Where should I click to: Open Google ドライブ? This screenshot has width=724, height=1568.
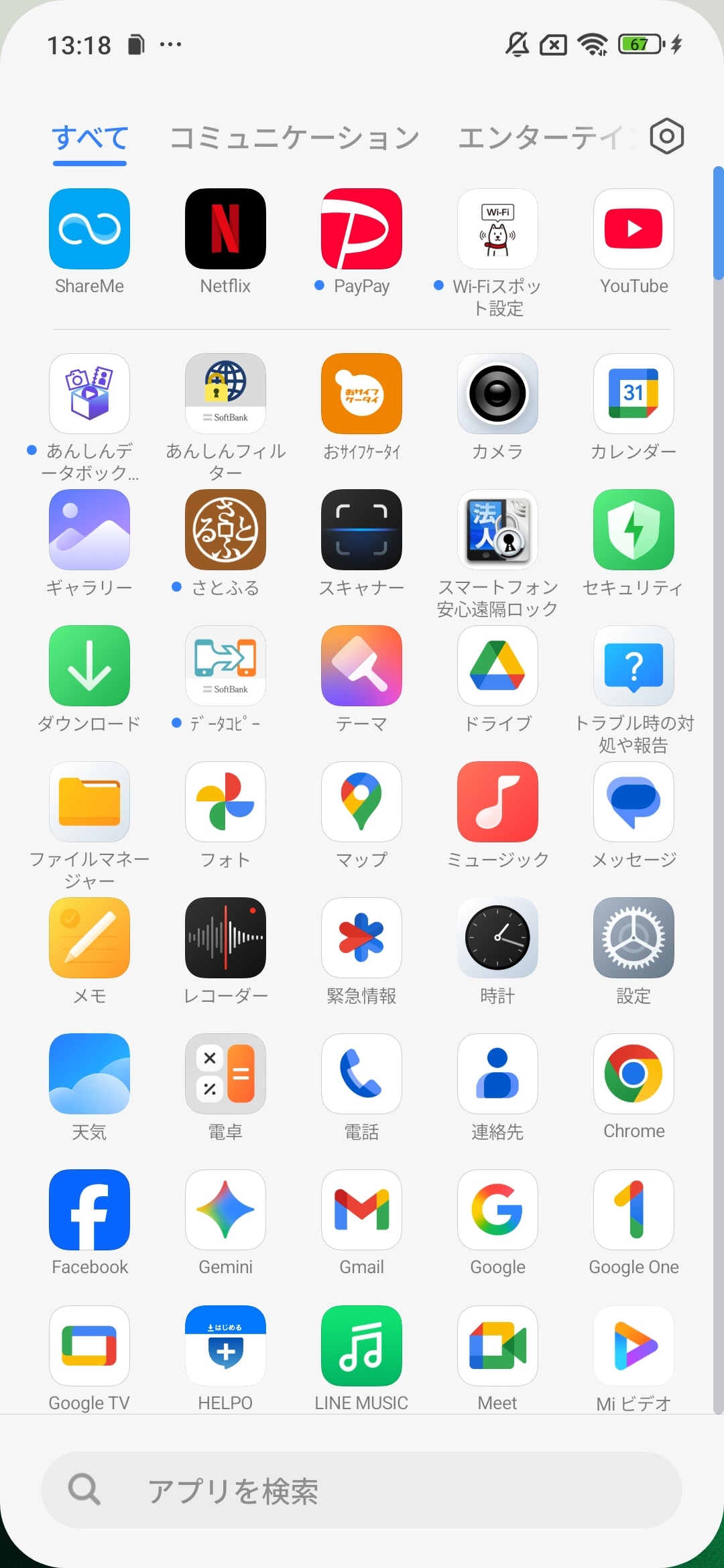497,666
